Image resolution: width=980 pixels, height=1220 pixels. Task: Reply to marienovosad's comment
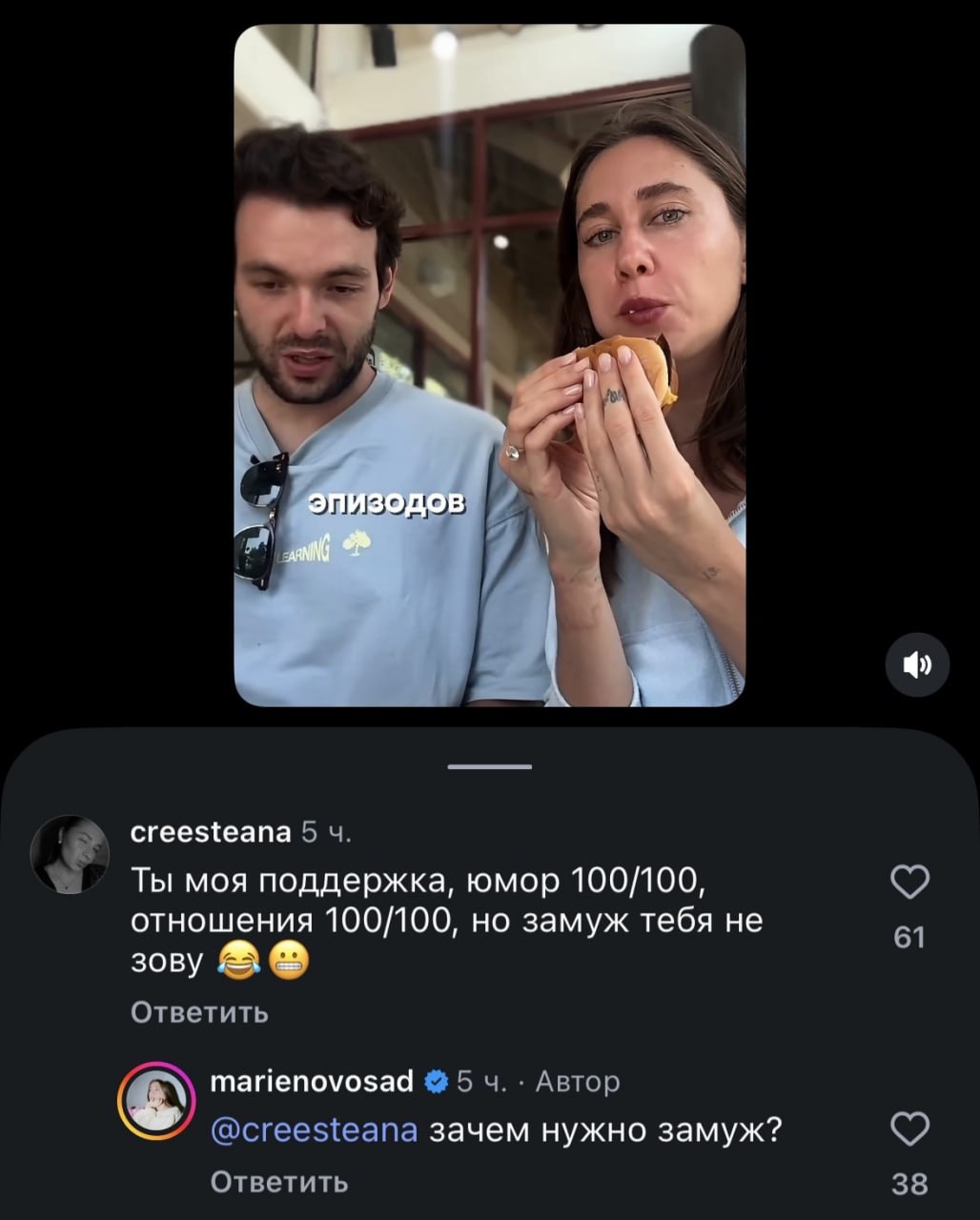[x=278, y=1183]
